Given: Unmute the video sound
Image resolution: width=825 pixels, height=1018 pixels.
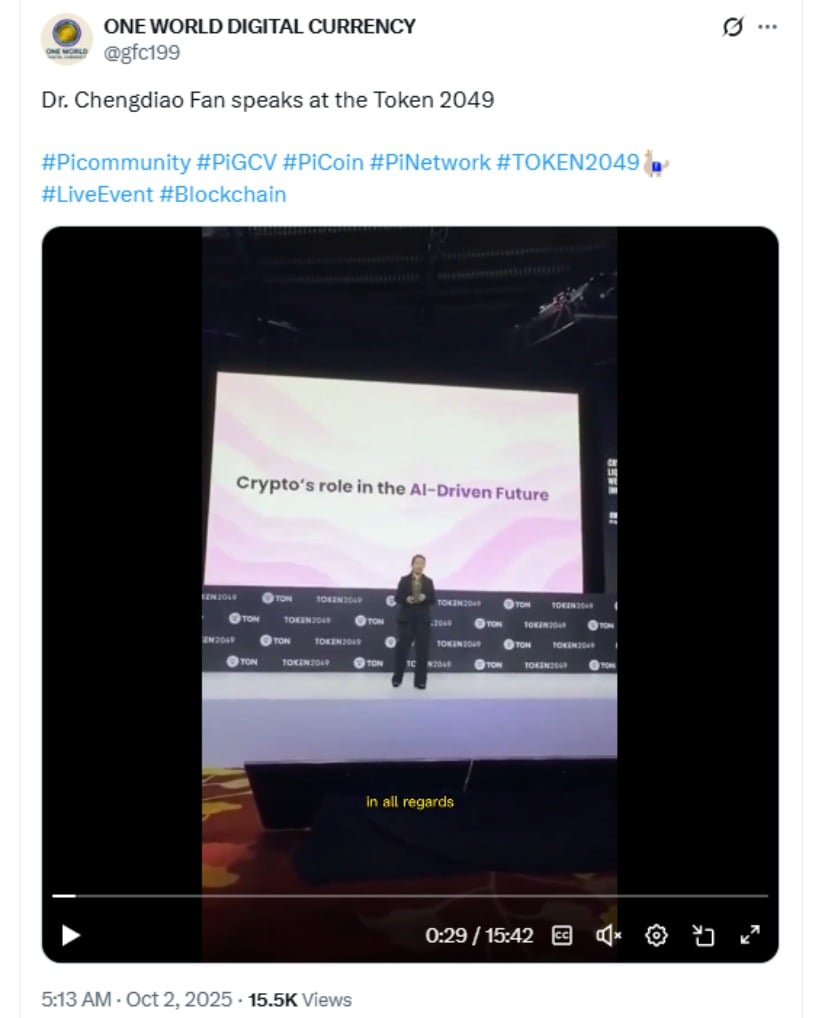Looking at the screenshot, I should (x=608, y=936).
